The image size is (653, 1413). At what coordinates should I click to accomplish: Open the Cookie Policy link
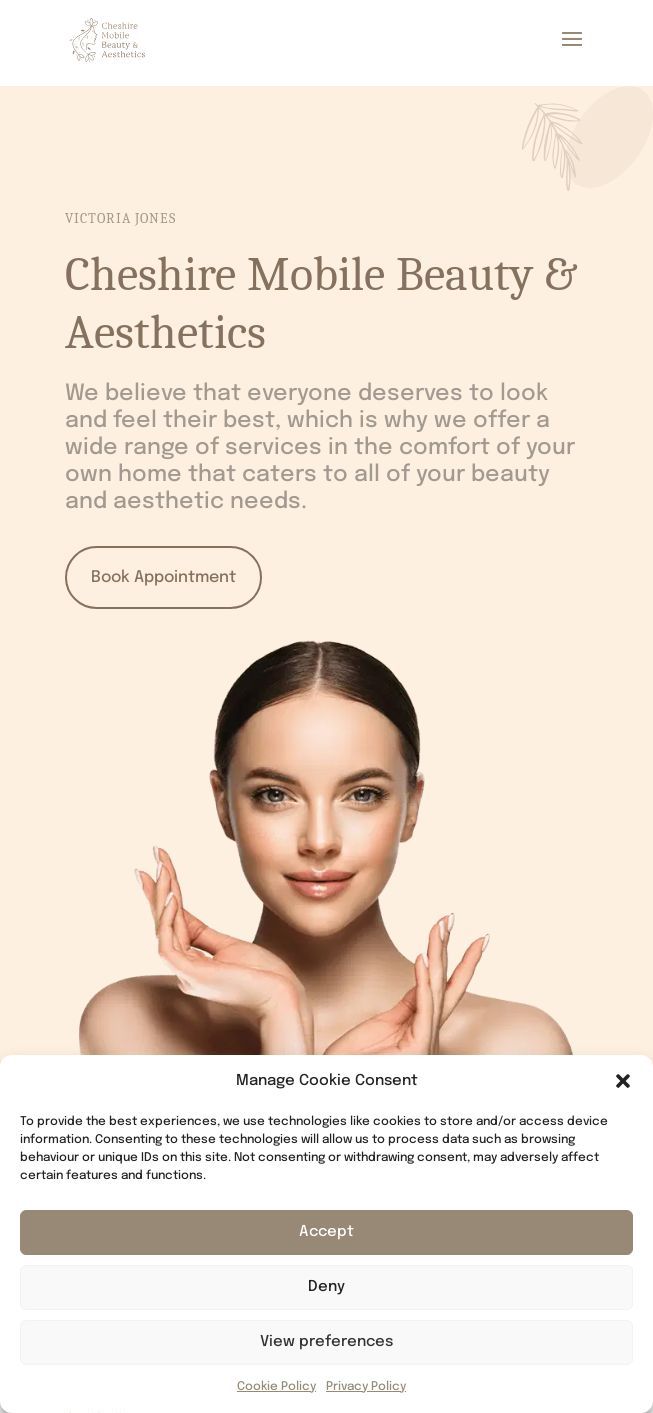tap(276, 1386)
